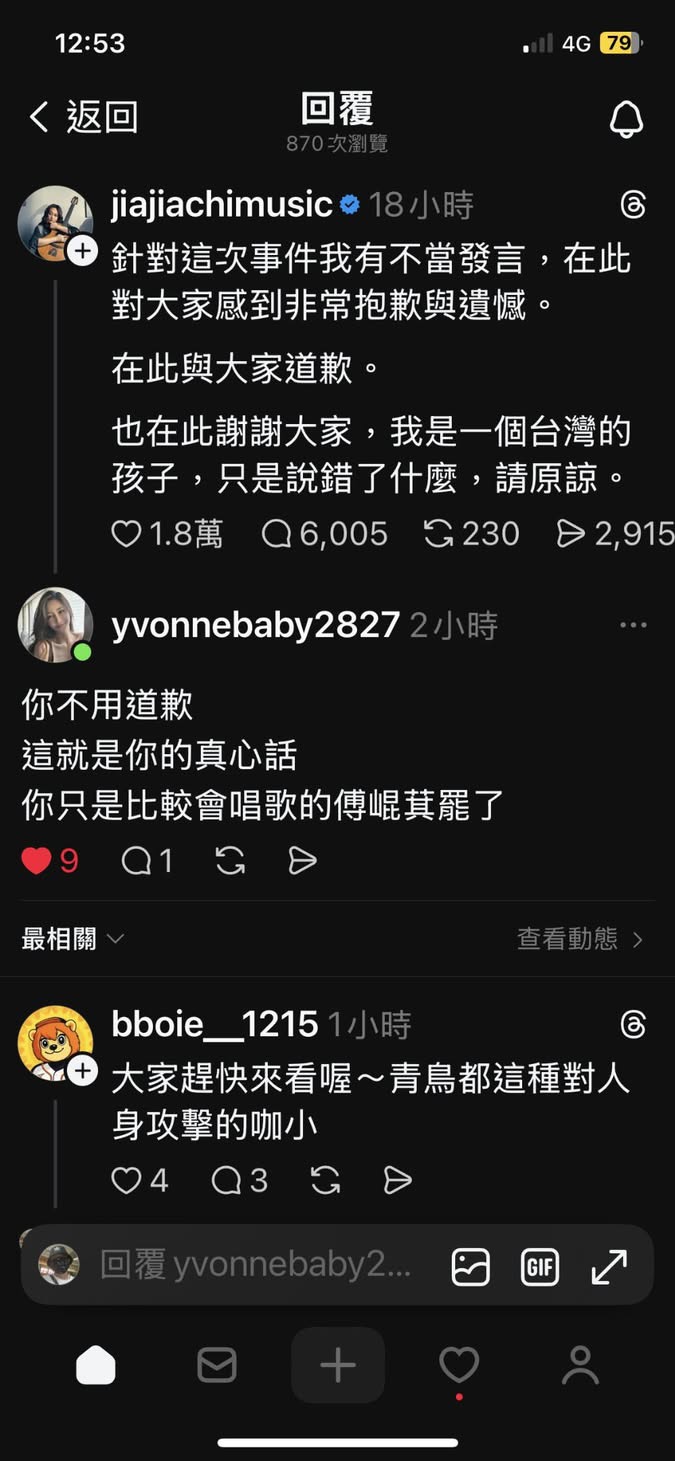
Task: Like bboie__1215's comment
Action: pos(126,1180)
